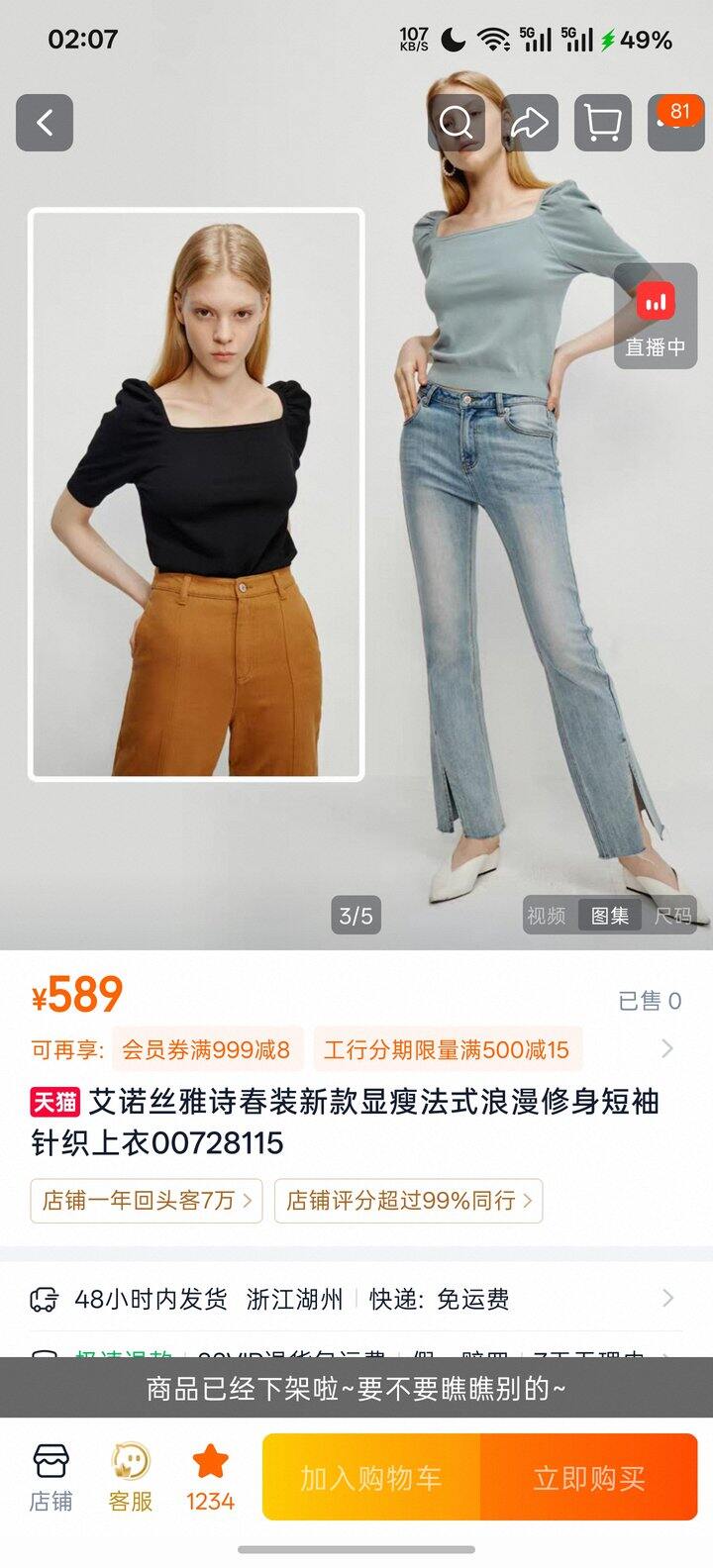The width and height of the screenshot is (713, 1568).
Task: Expand the coupons row chevron
Action: coord(667,1049)
